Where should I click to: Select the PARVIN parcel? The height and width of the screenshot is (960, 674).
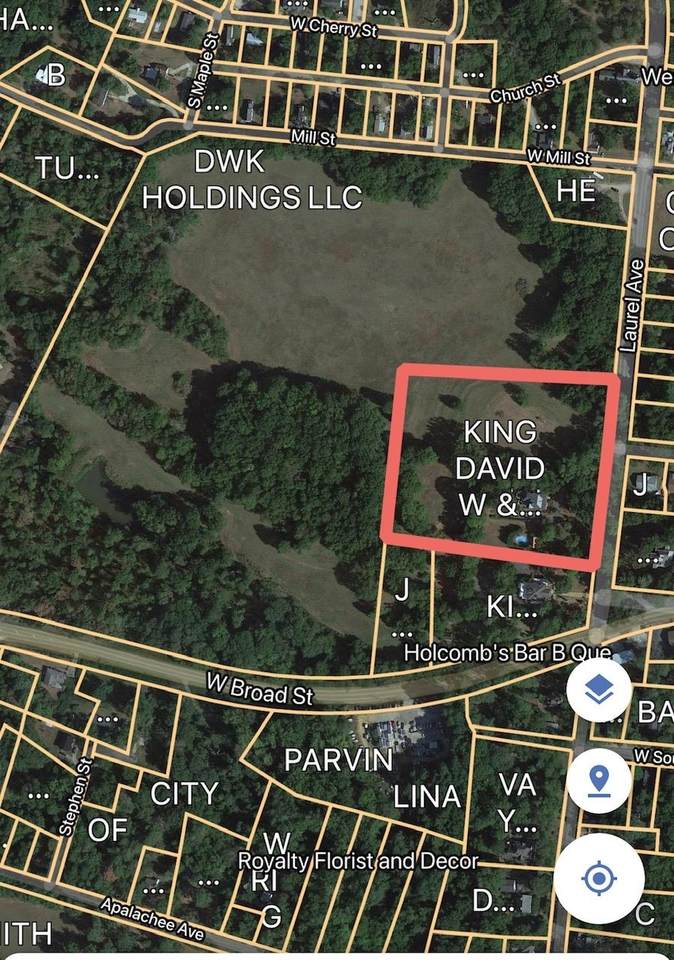point(338,759)
